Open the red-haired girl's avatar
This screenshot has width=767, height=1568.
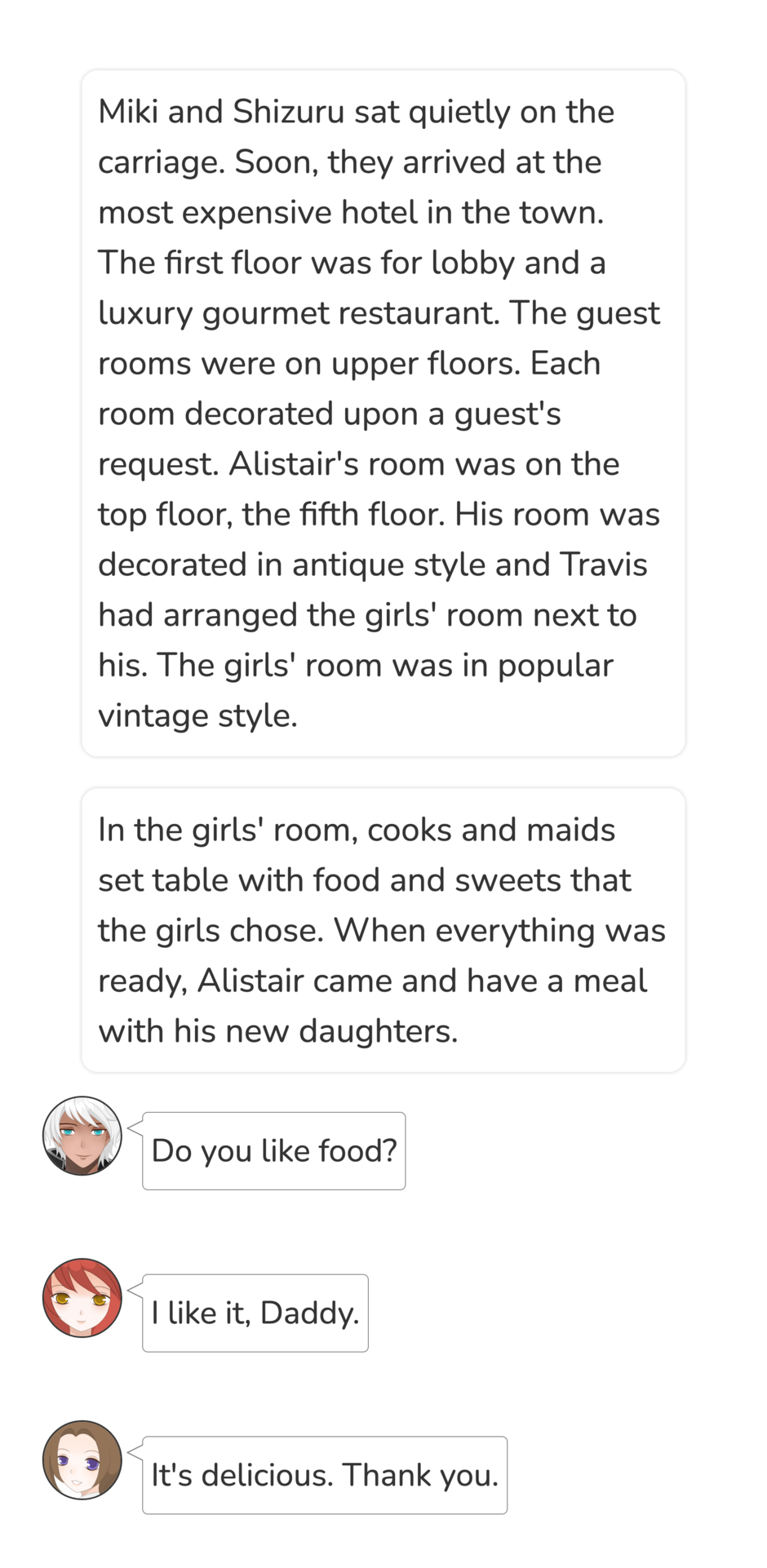(82, 1297)
